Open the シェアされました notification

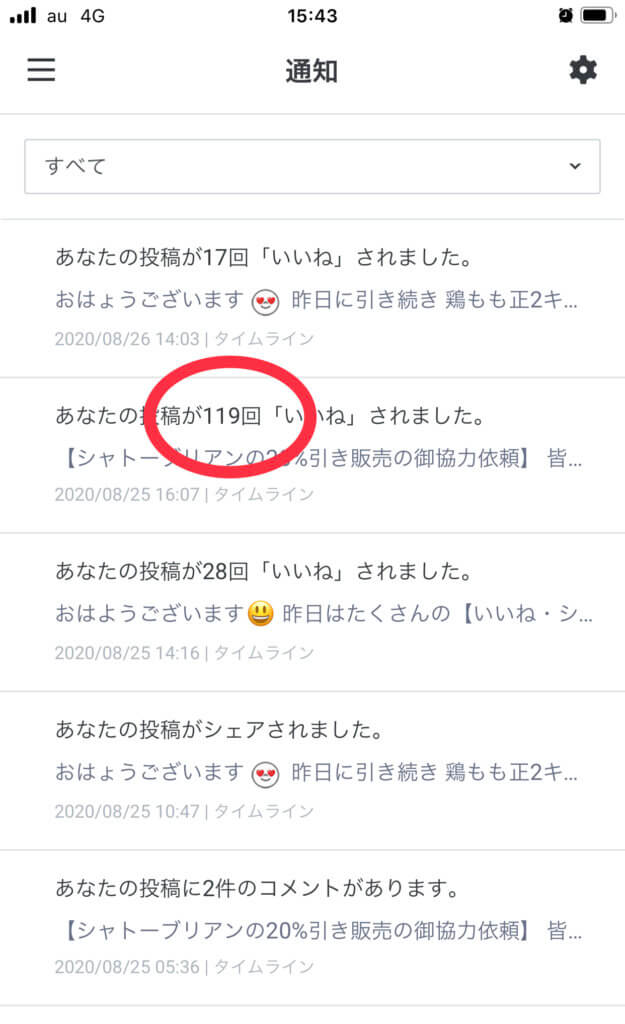[x=312, y=770]
